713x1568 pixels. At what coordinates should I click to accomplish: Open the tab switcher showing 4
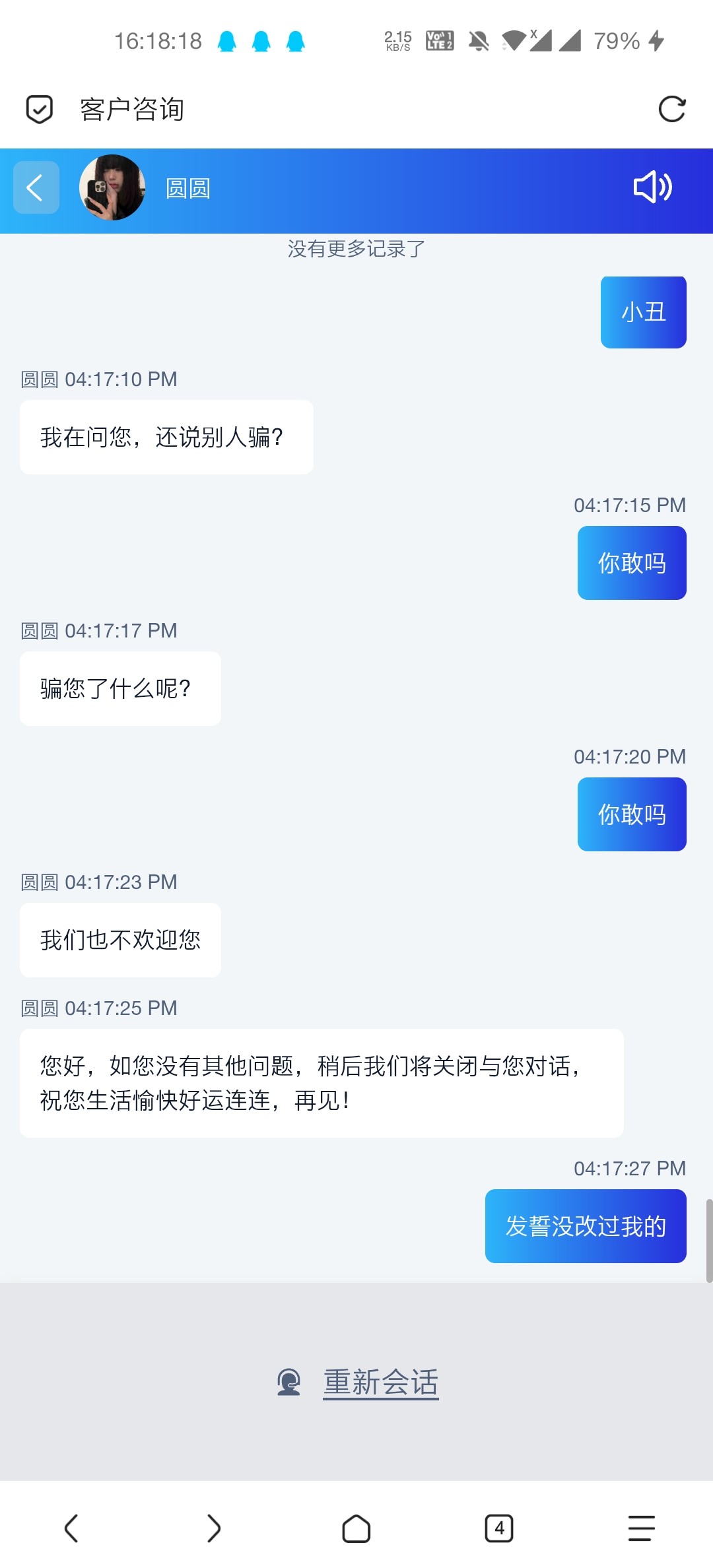click(499, 1528)
